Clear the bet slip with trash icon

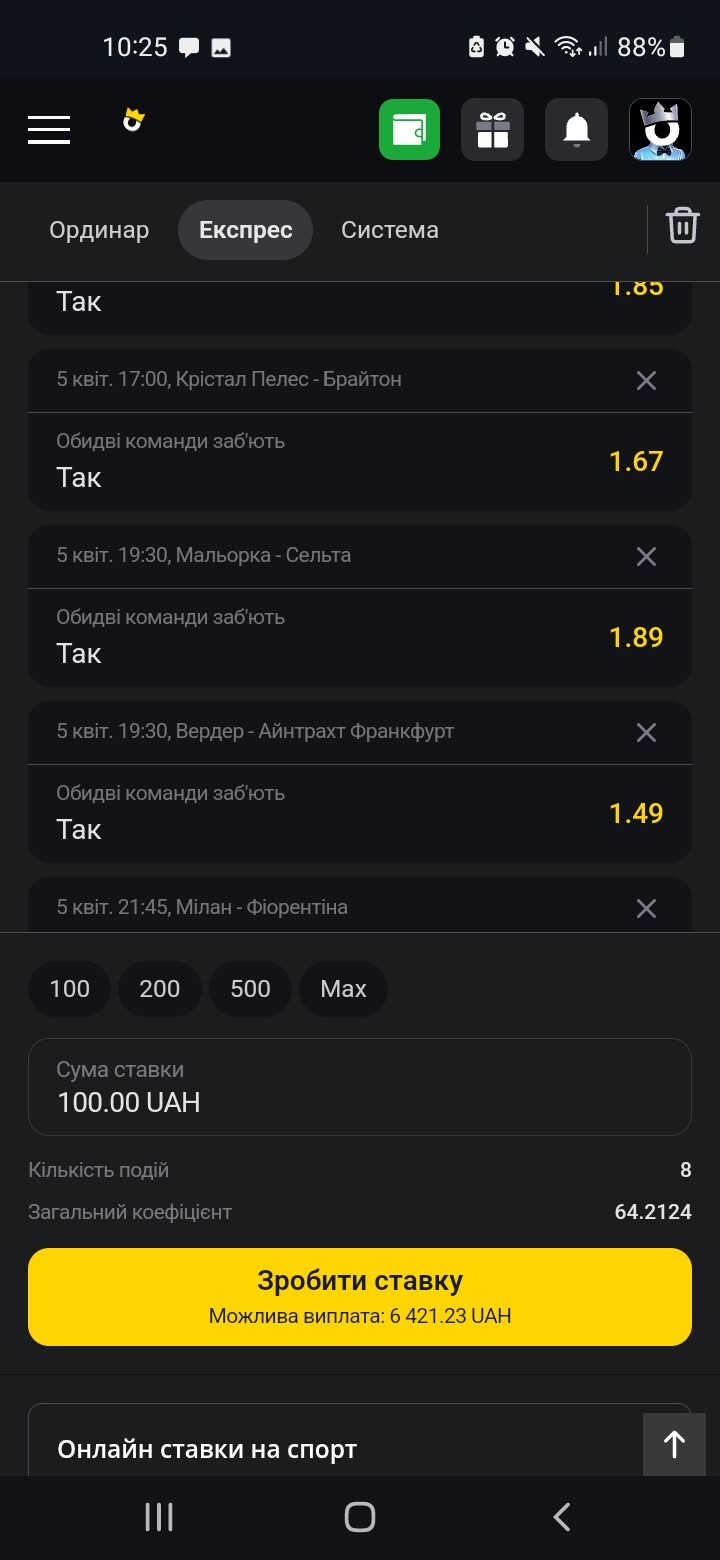tap(682, 226)
